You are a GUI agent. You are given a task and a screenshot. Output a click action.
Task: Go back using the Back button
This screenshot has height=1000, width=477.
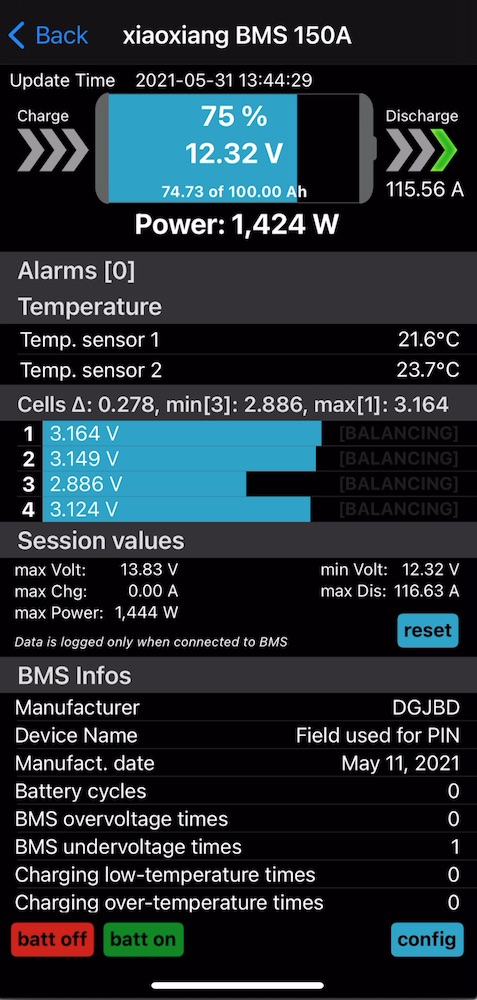(48, 35)
